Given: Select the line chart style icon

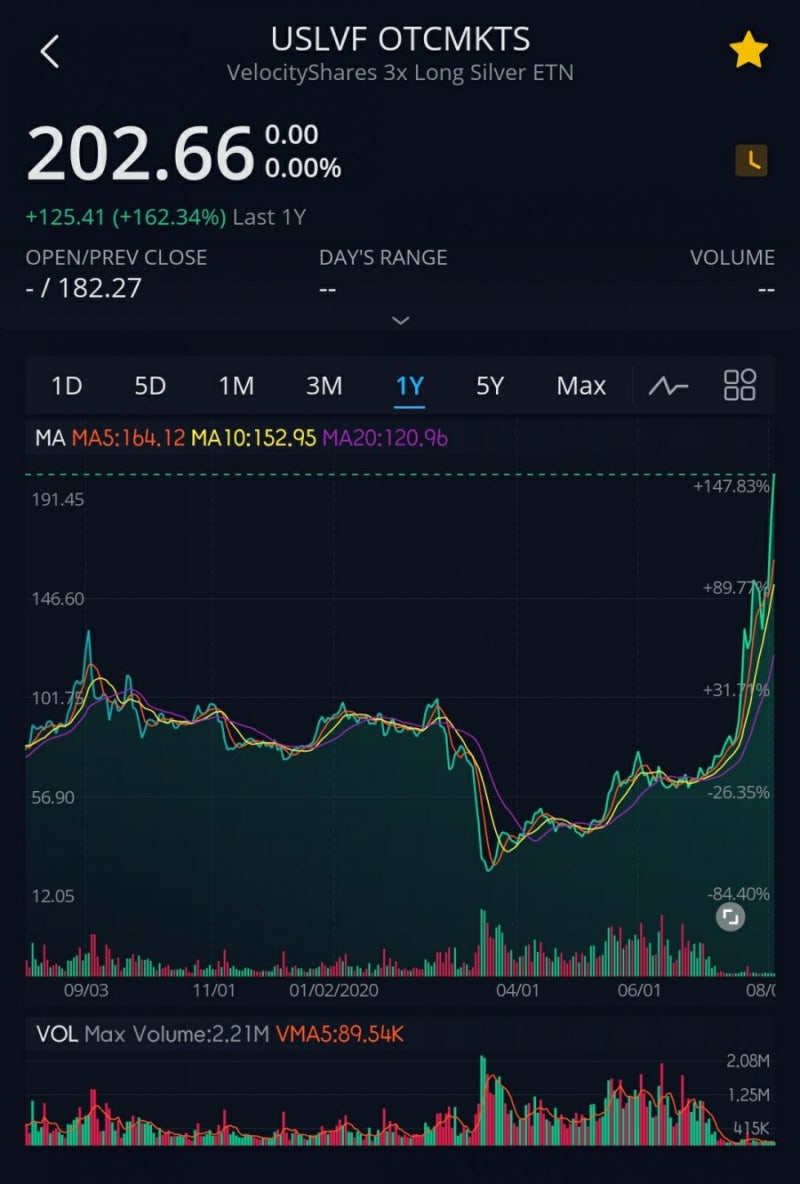Looking at the screenshot, I should click(x=667, y=384).
